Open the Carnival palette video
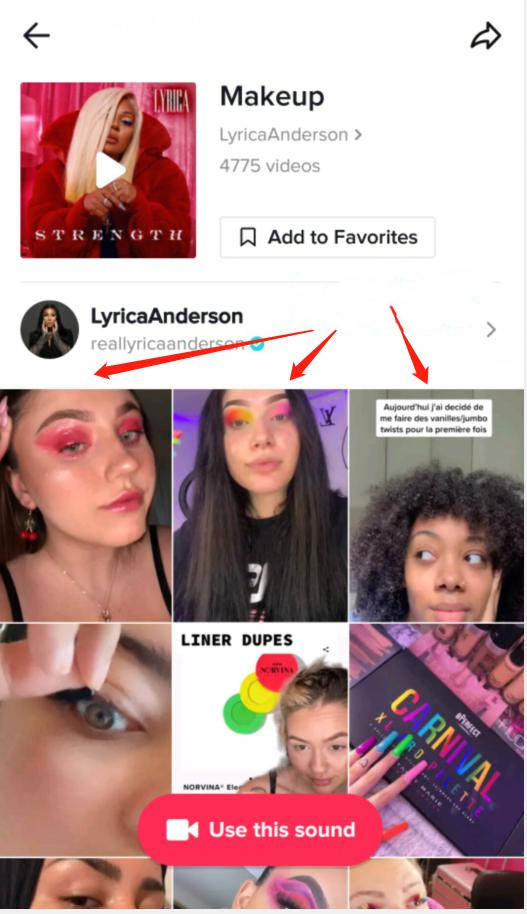 pyautogui.click(x=437, y=739)
